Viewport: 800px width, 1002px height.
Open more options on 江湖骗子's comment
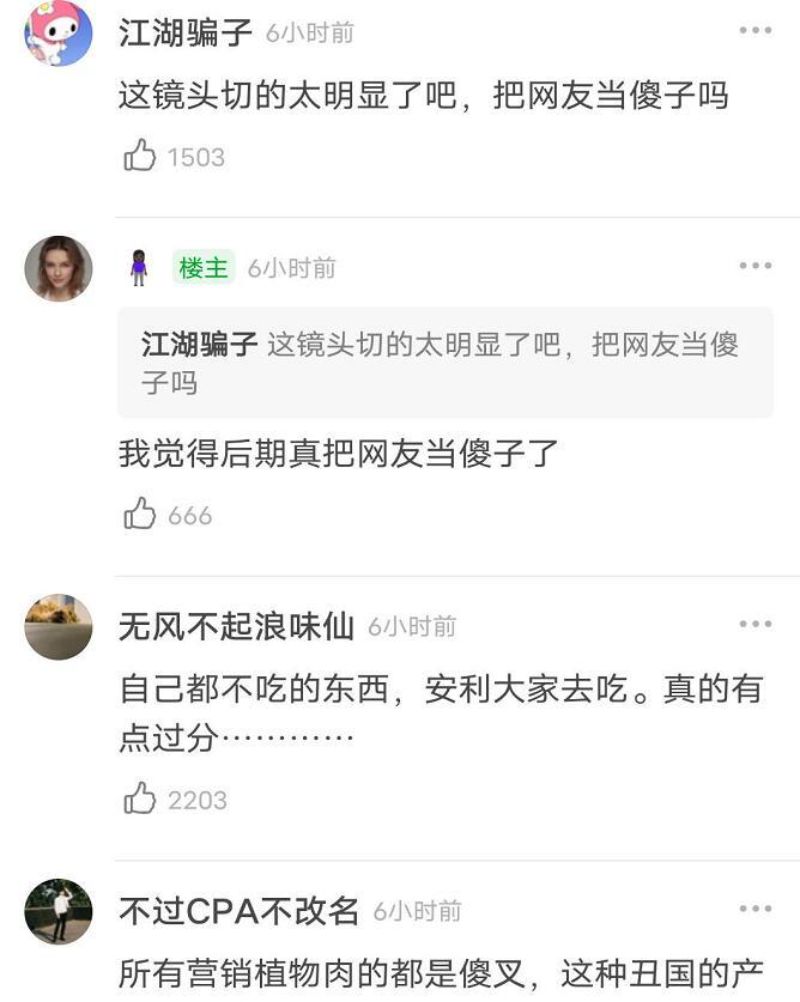755,31
